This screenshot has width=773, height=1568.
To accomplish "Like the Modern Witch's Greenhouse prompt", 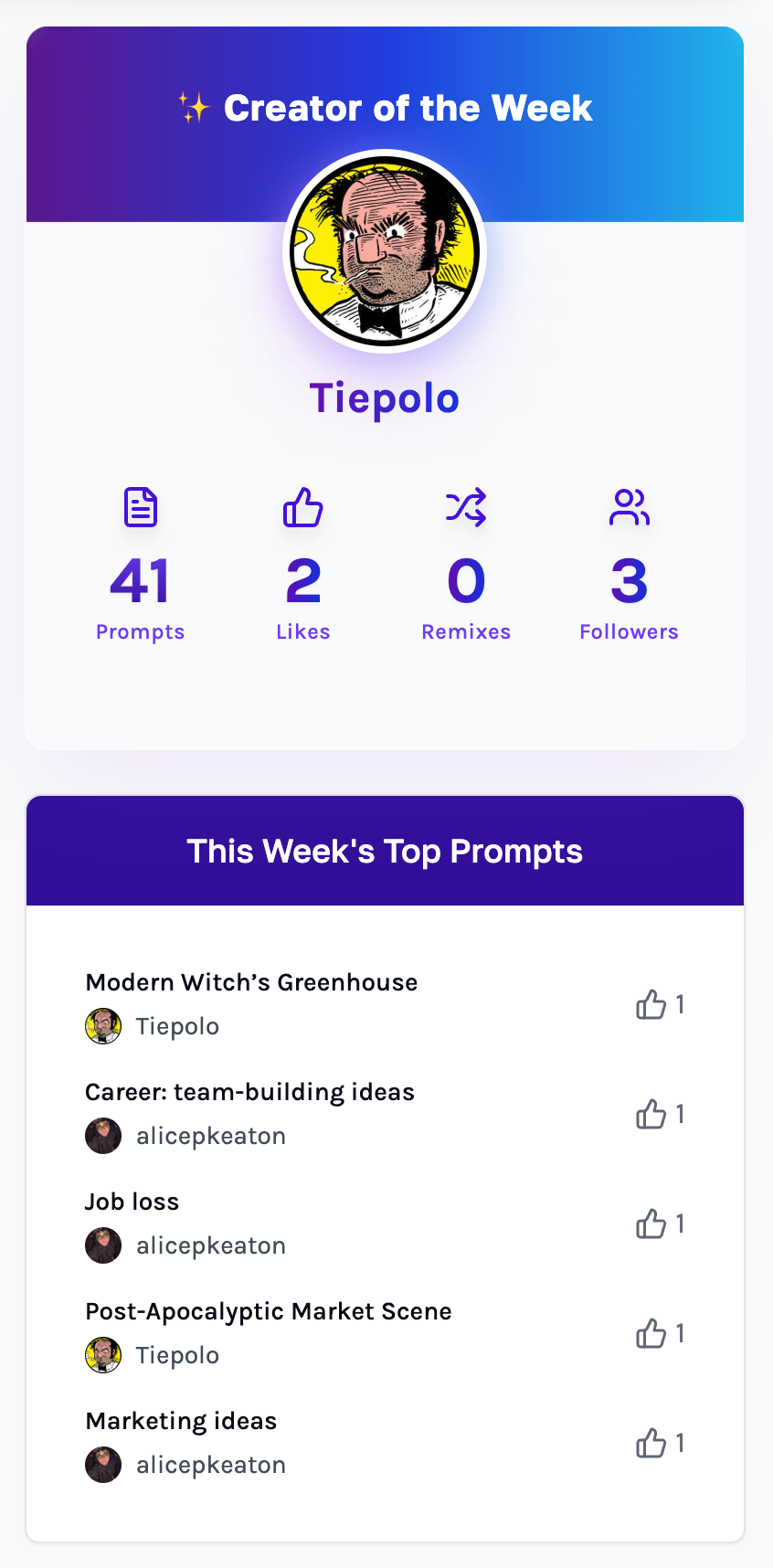I will 651,1004.
